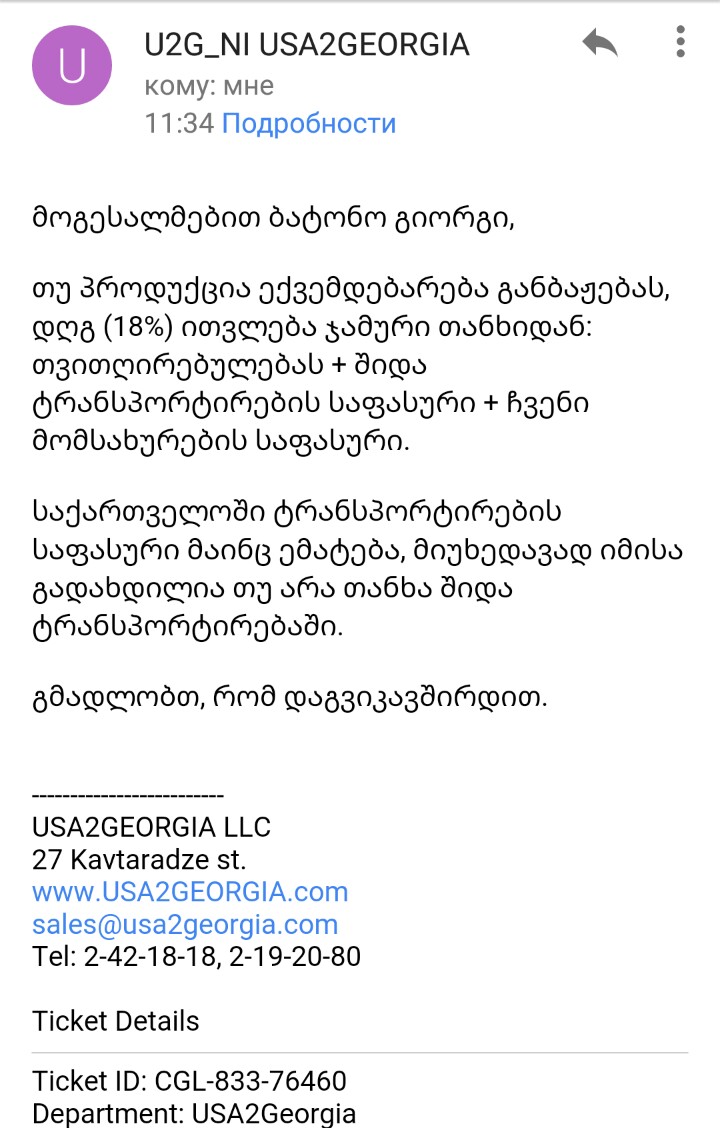The width and height of the screenshot is (720, 1128).
Task: Email sales@usa2georgia.com
Action: [185, 925]
